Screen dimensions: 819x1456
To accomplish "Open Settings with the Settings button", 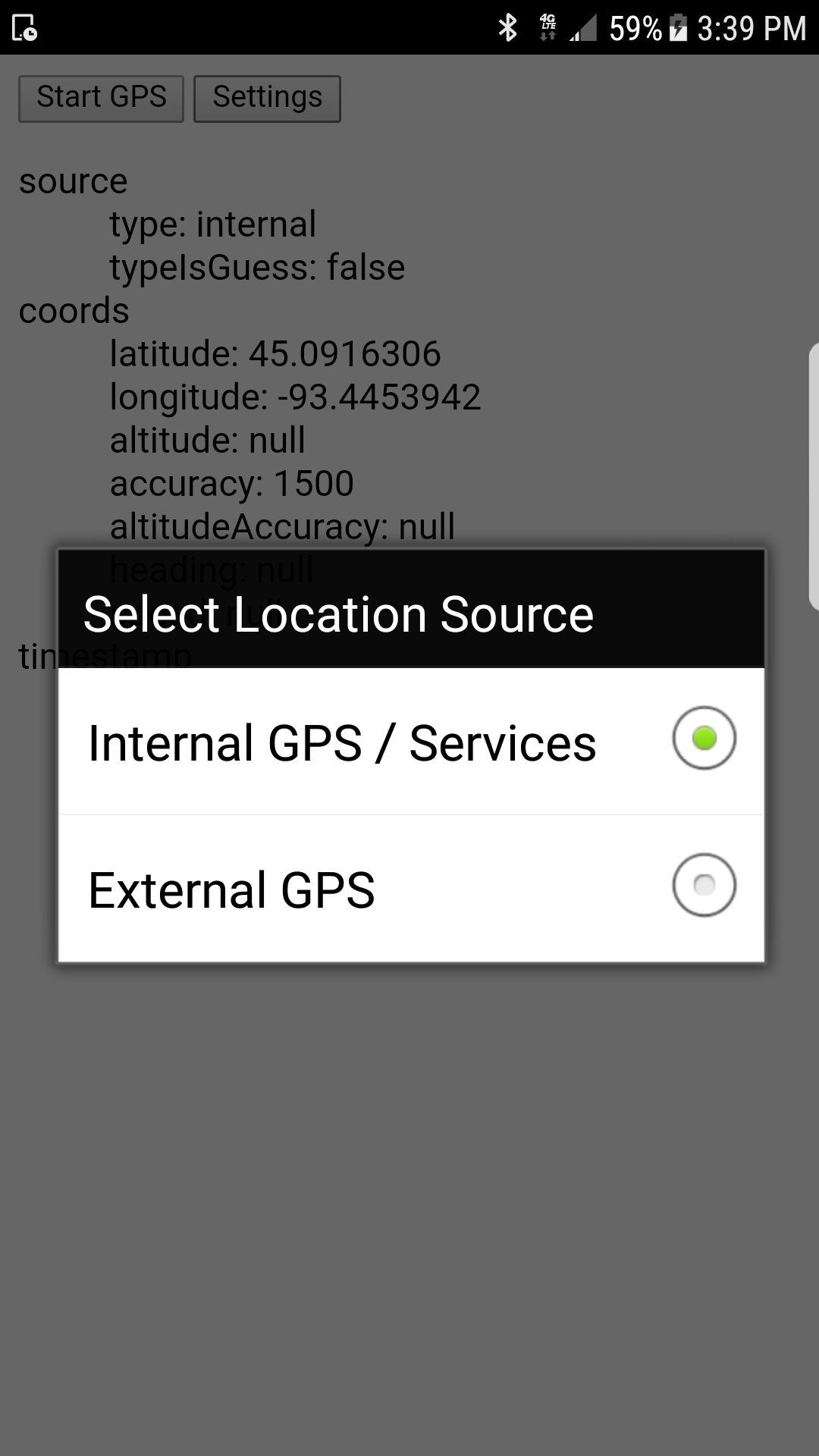I will tap(267, 98).
